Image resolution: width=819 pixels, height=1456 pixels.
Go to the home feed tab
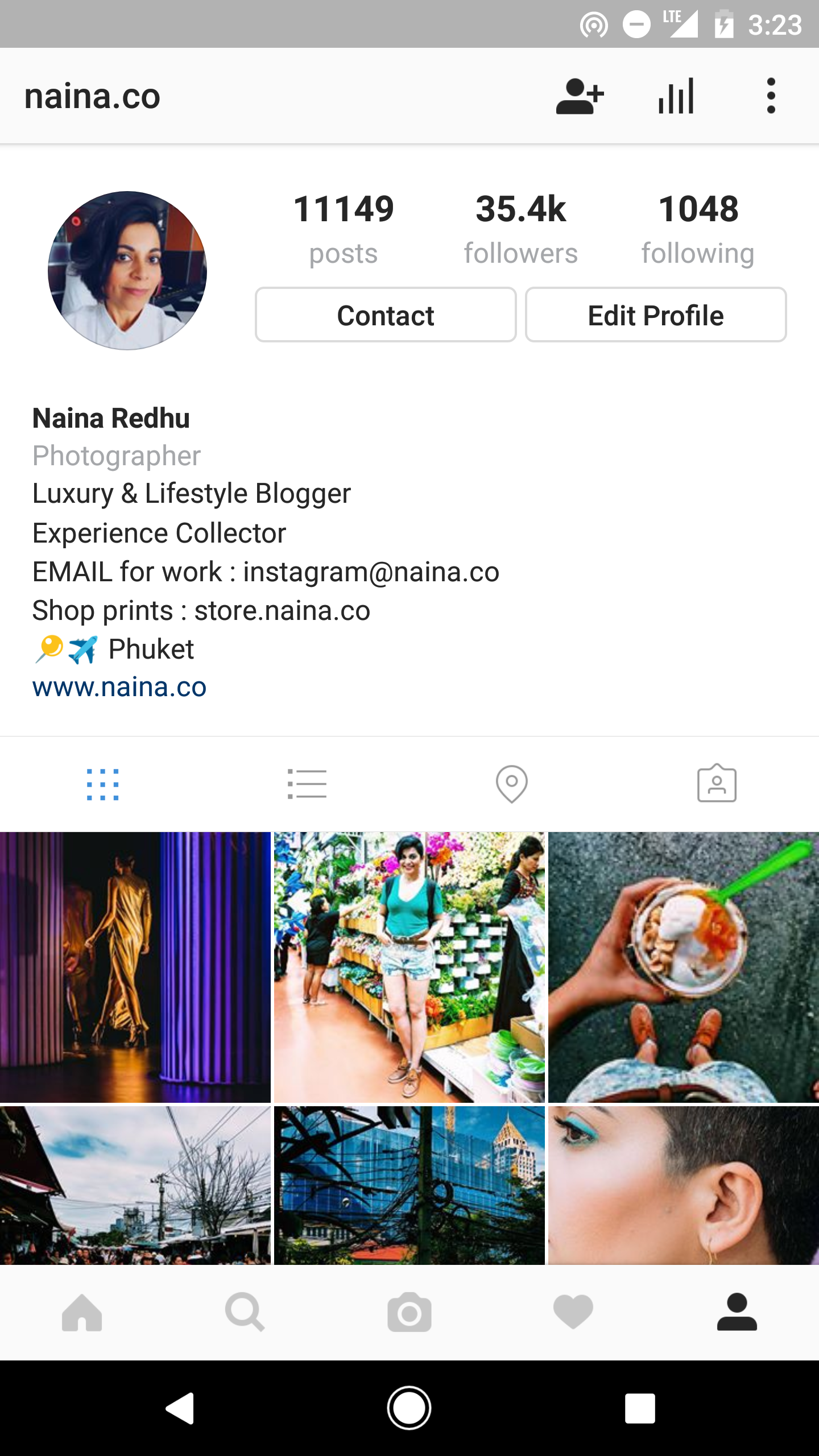[82, 1313]
